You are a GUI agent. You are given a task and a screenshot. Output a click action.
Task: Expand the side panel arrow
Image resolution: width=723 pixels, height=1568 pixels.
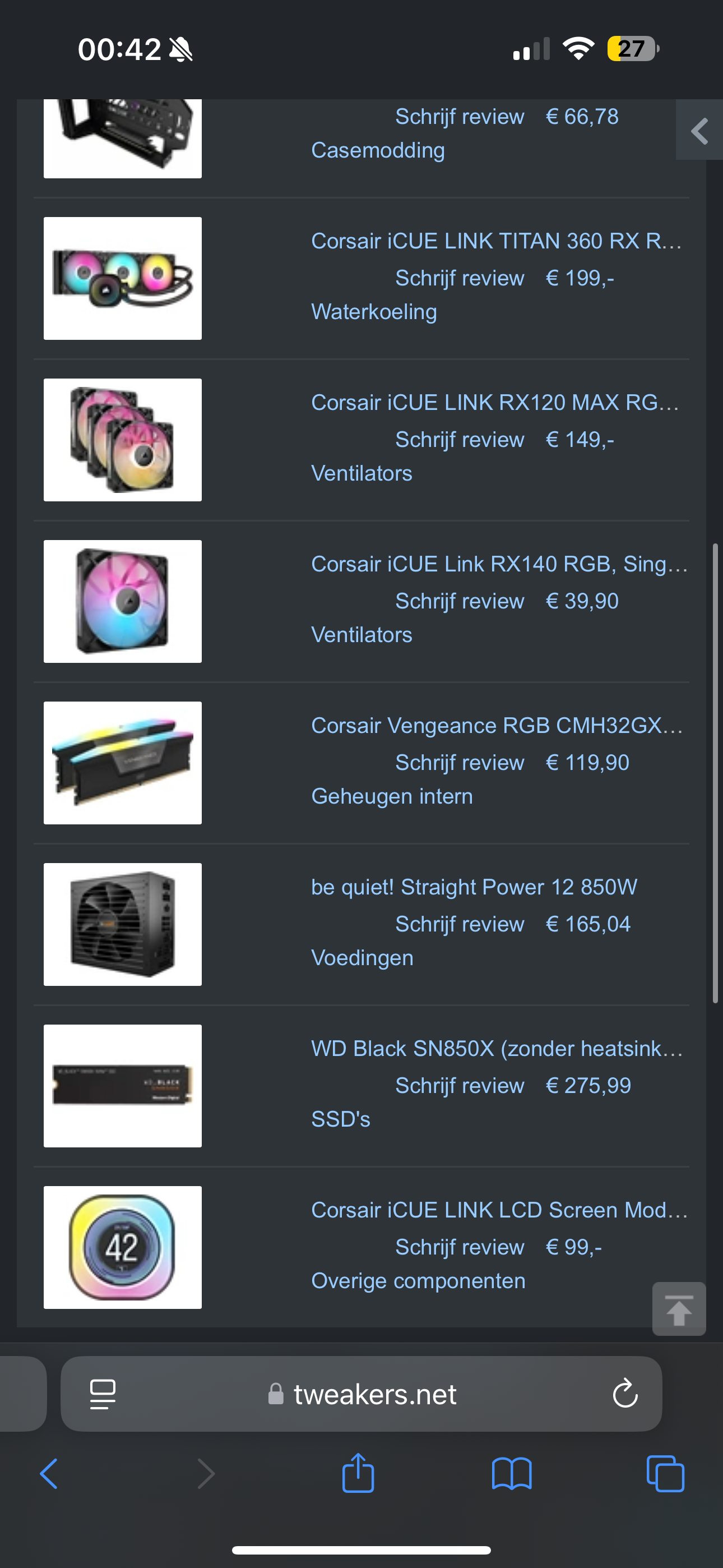(x=699, y=130)
